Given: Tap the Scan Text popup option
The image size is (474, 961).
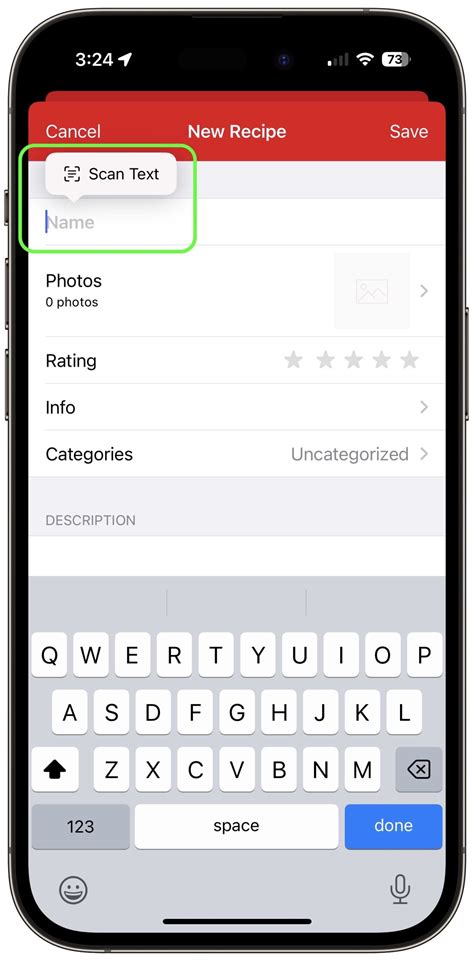Looking at the screenshot, I should 111,174.
